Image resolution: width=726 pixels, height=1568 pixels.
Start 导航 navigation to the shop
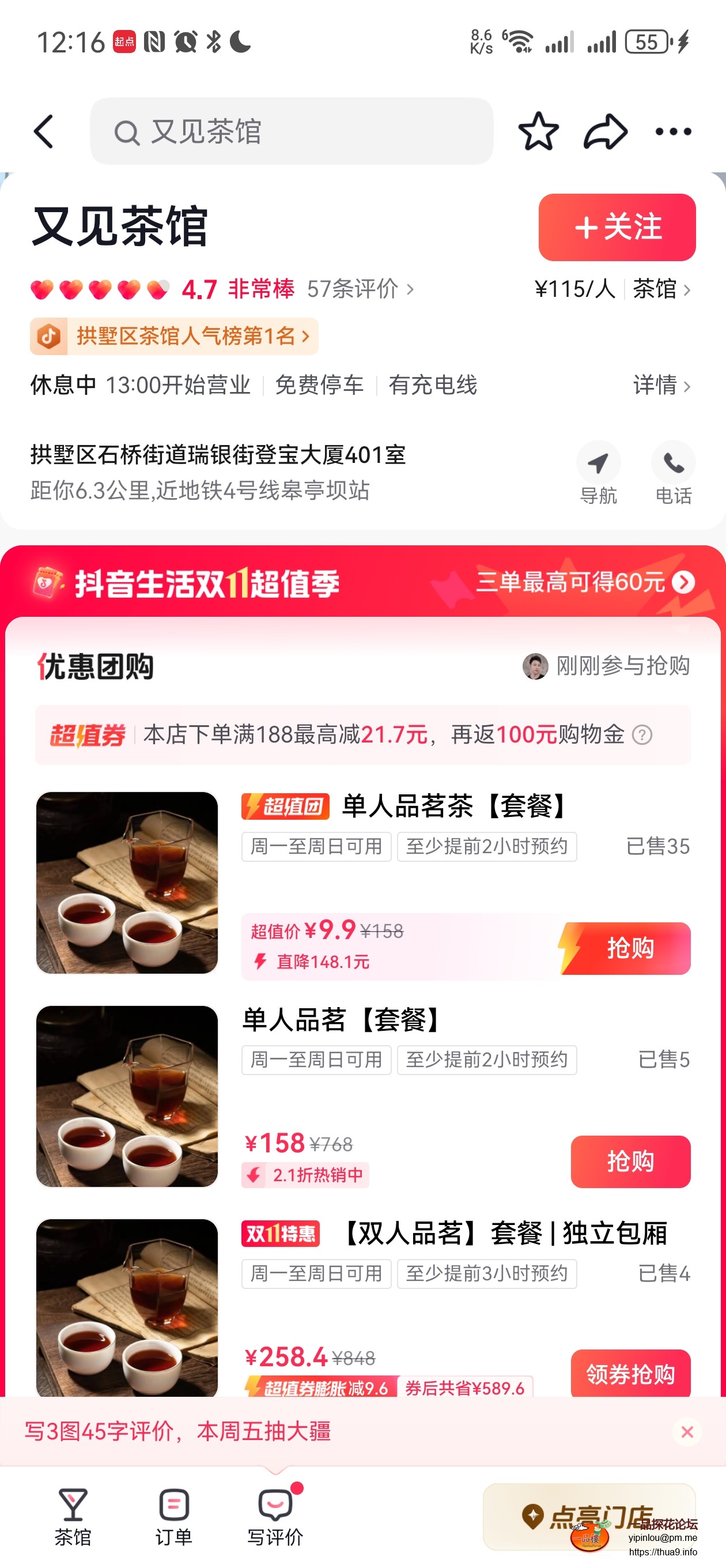tap(598, 473)
